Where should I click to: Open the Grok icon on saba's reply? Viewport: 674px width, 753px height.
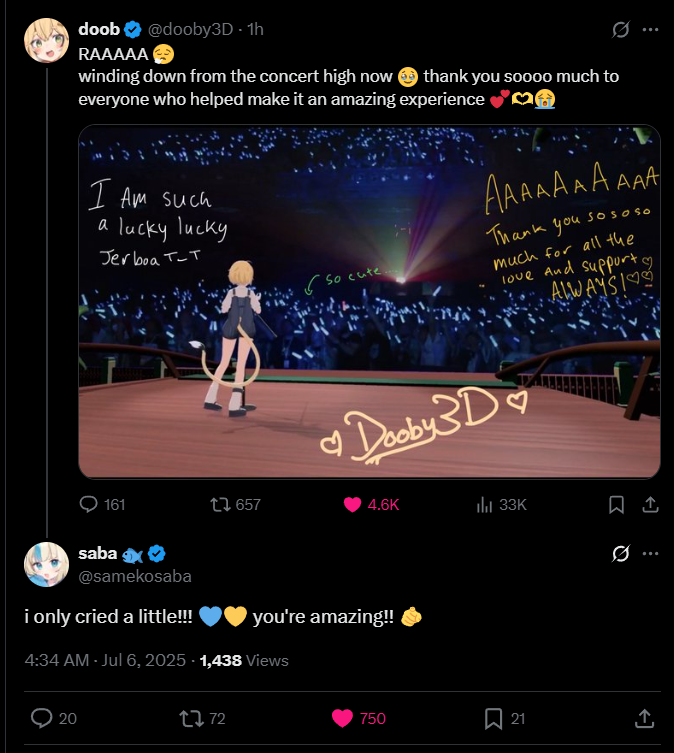coord(620,554)
